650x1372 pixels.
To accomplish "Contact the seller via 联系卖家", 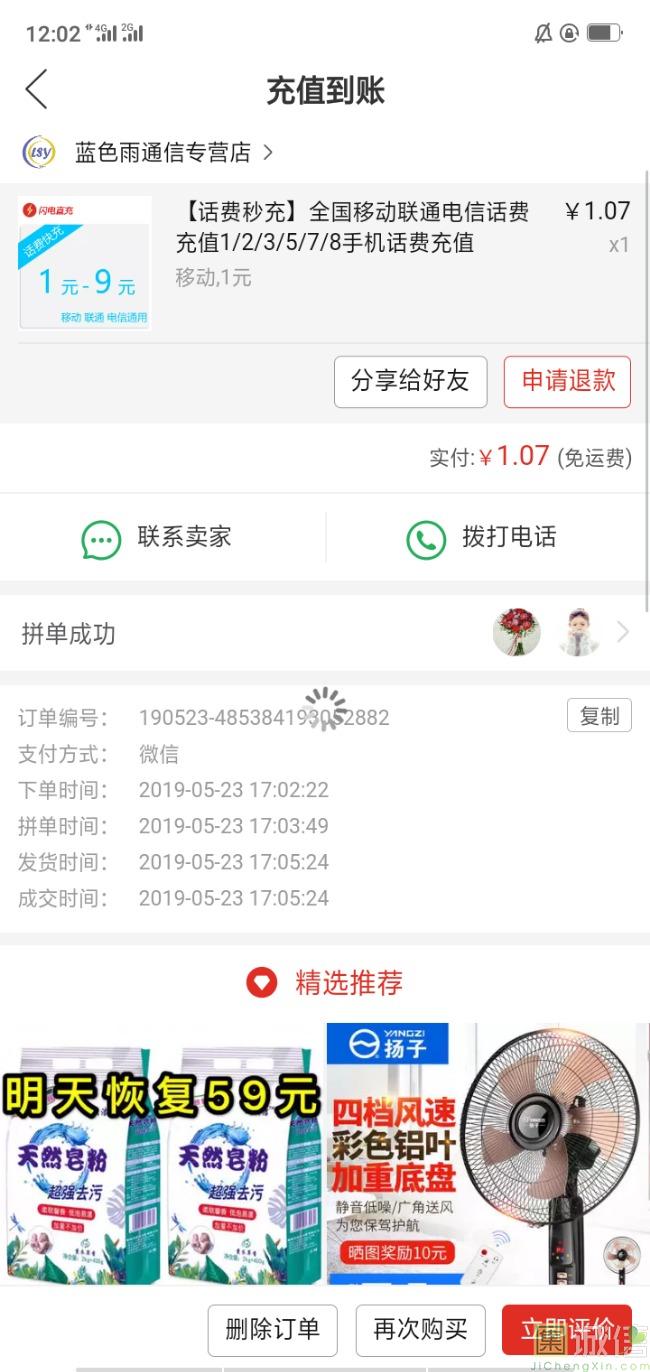I will pos(162,538).
